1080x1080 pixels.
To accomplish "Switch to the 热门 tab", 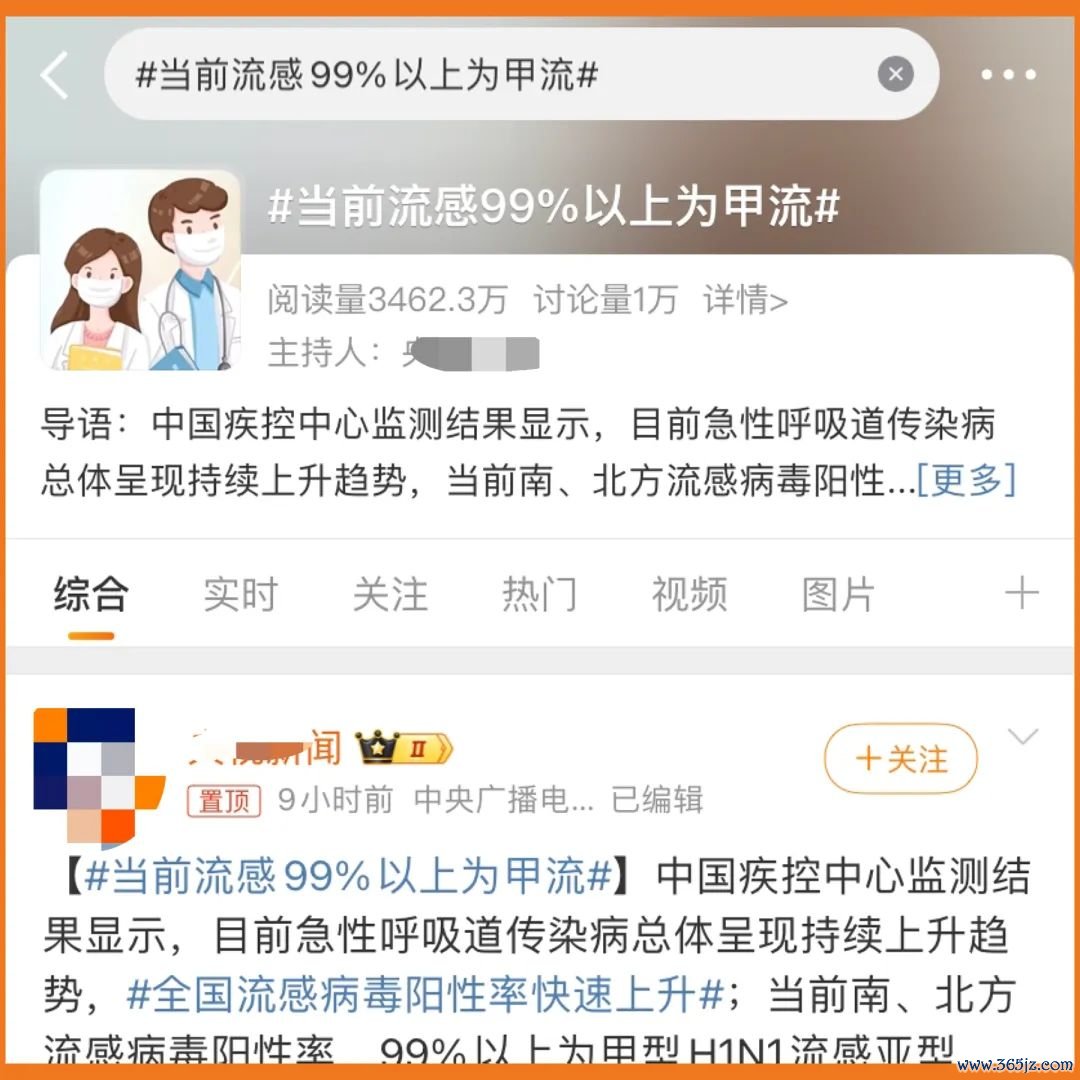I will (540, 595).
